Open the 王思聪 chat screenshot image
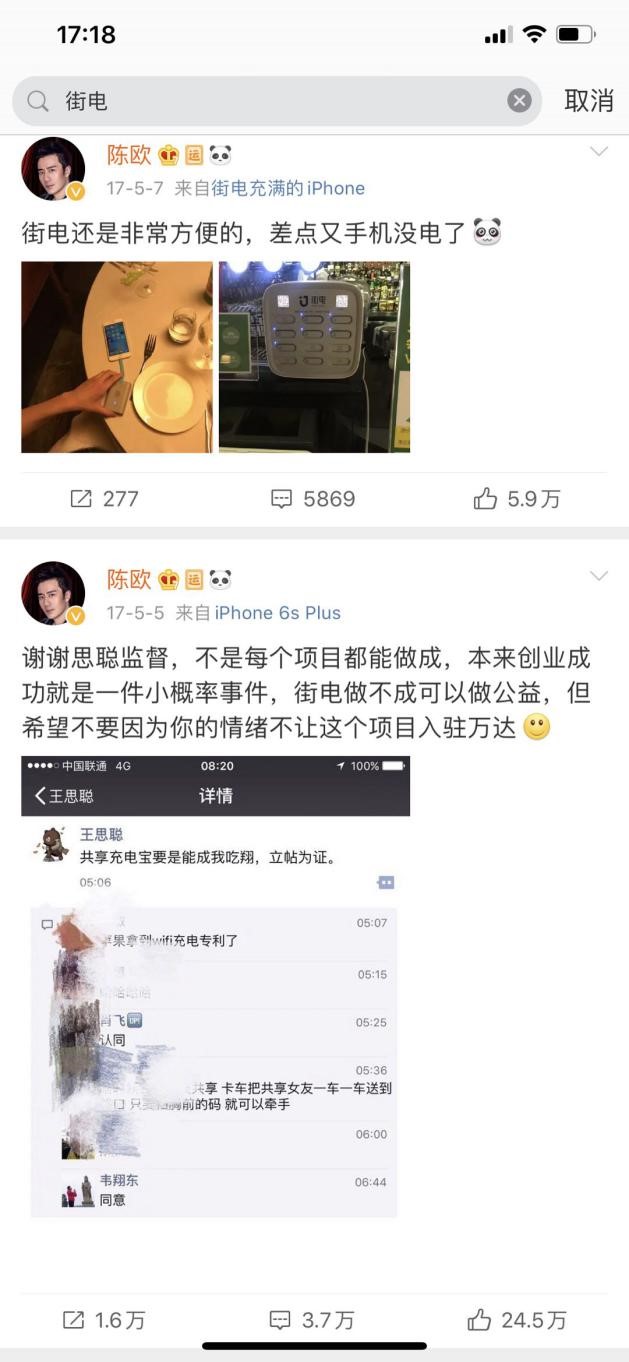Image resolution: width=629 pixels, height=1362 pixels. tap(215, 987)
